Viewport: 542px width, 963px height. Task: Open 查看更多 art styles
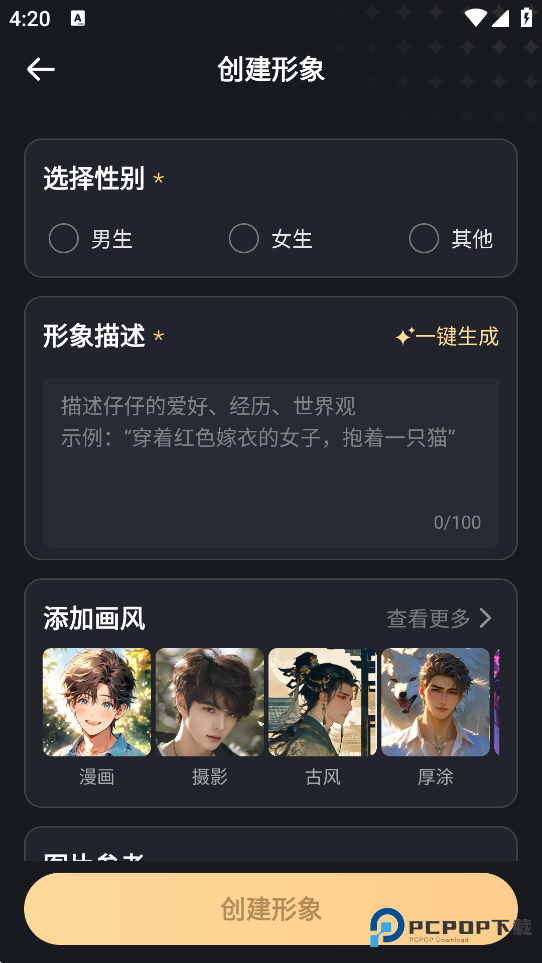coord(439,618)
